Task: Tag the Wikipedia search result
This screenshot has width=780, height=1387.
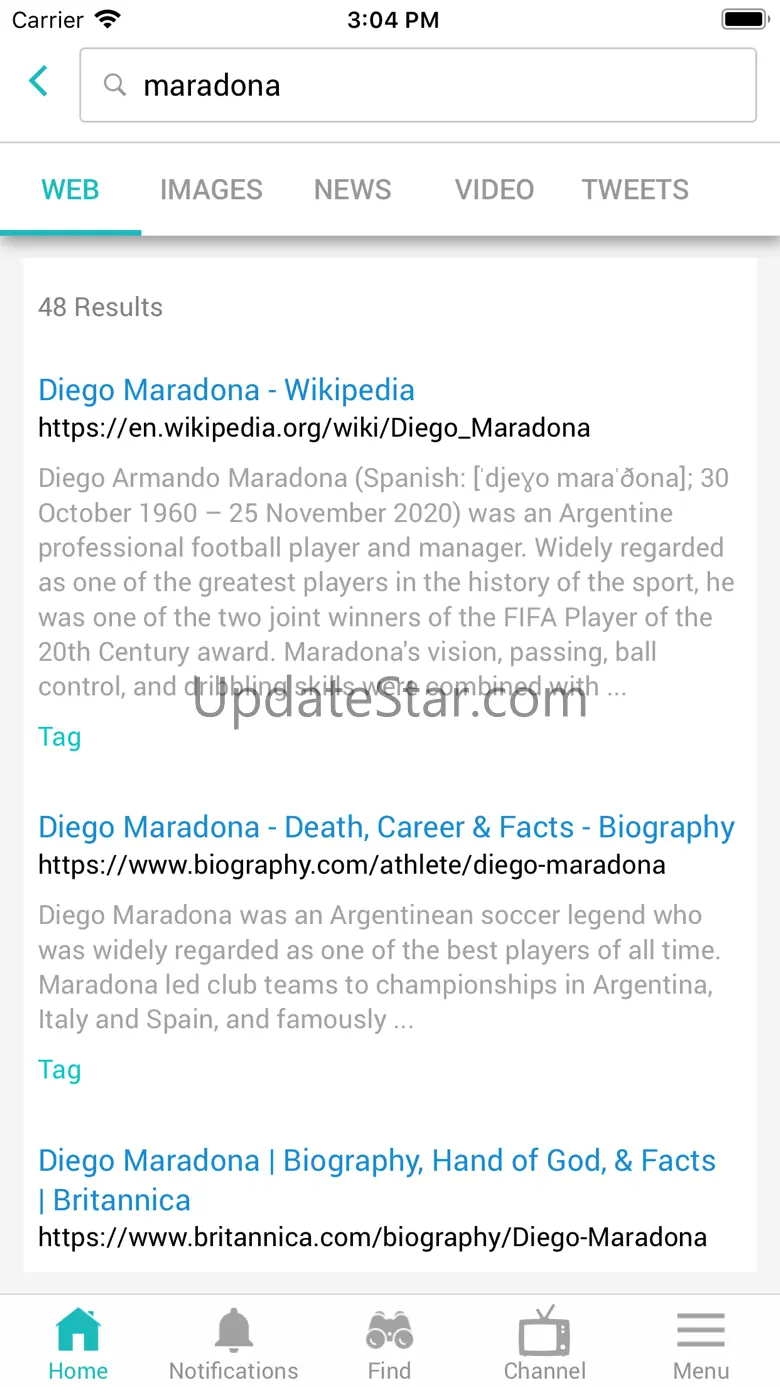Action: [x=59, y=737]
